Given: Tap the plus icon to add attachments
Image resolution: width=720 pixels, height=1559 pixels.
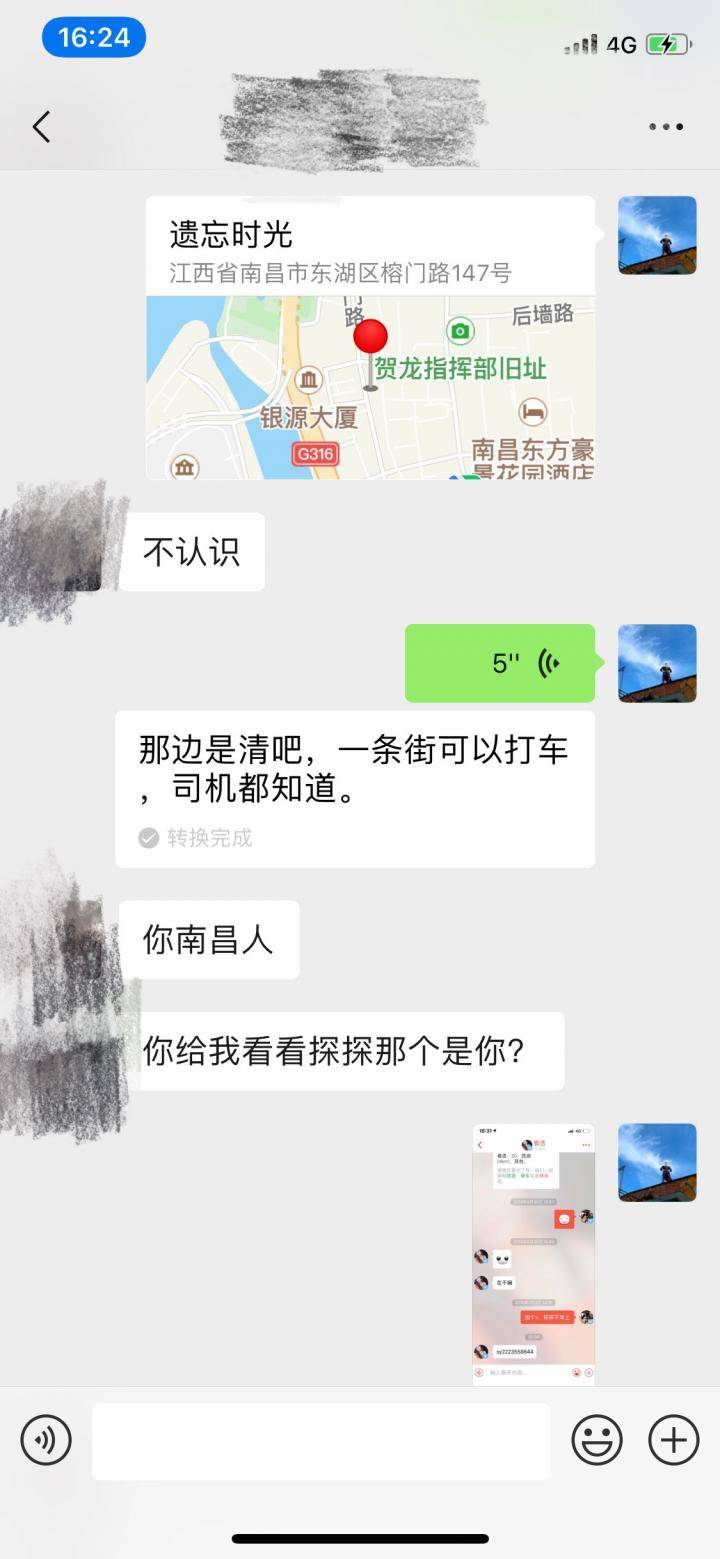Looking at the screenshot, I should (x=672, y=1441).
